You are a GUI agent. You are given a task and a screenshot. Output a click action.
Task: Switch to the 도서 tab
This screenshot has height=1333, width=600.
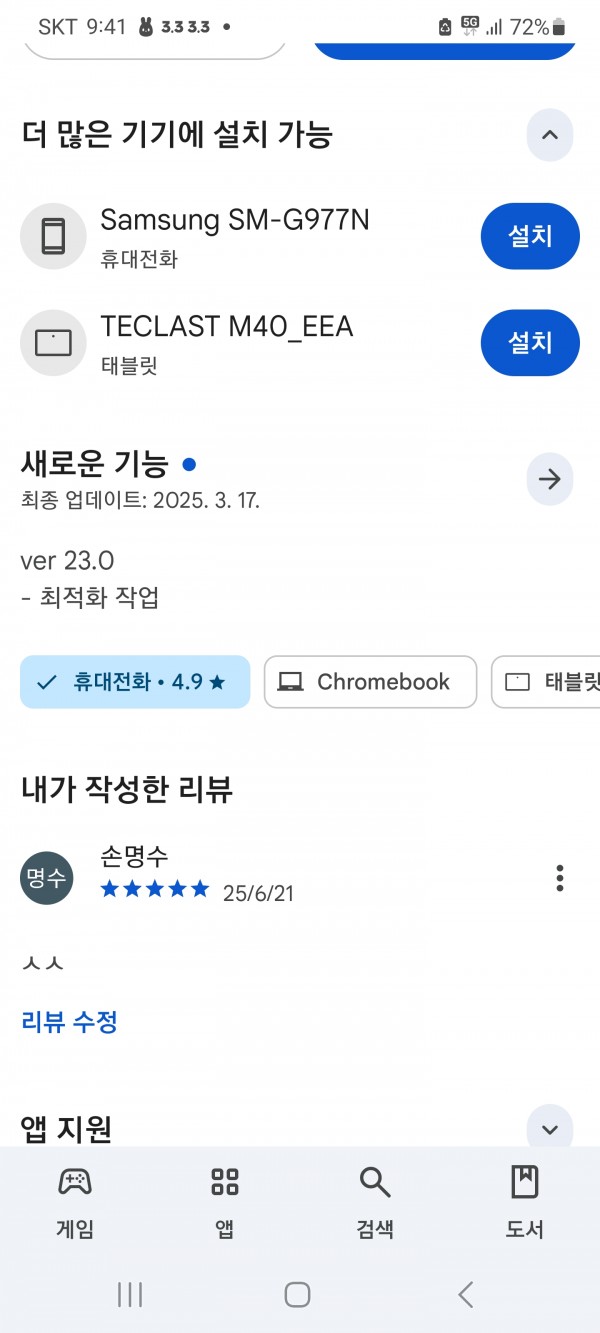[x=524, y=1203]
